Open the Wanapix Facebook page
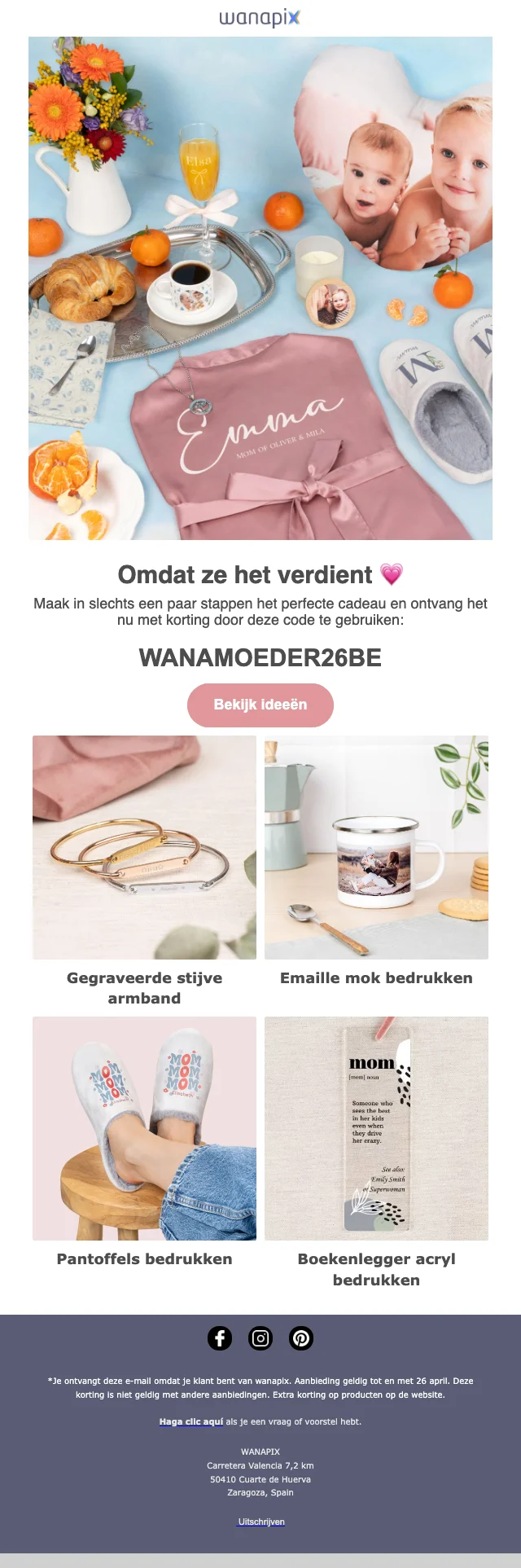Image resolution: width=521 pixels, height=1568 pixels. [x=220, y=1338]
